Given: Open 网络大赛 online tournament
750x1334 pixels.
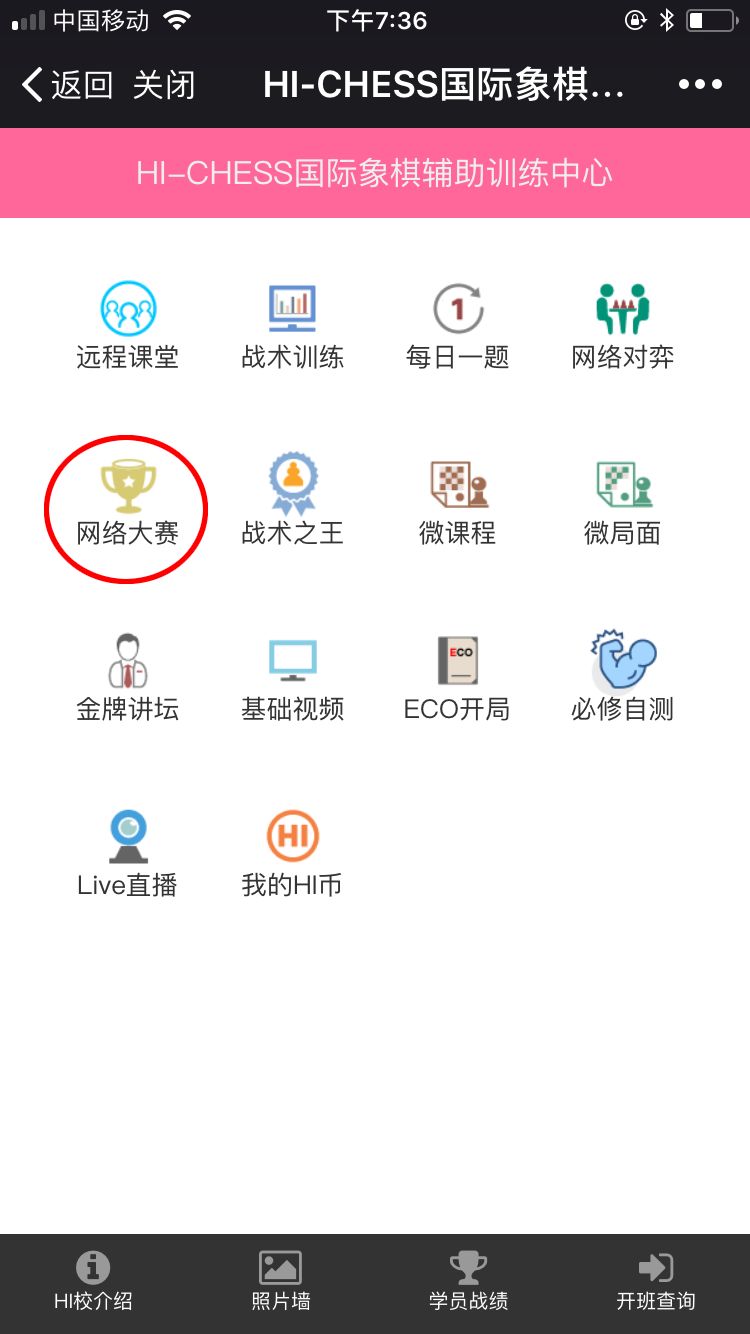Looking at the screenshot, I should coord(128,502).
